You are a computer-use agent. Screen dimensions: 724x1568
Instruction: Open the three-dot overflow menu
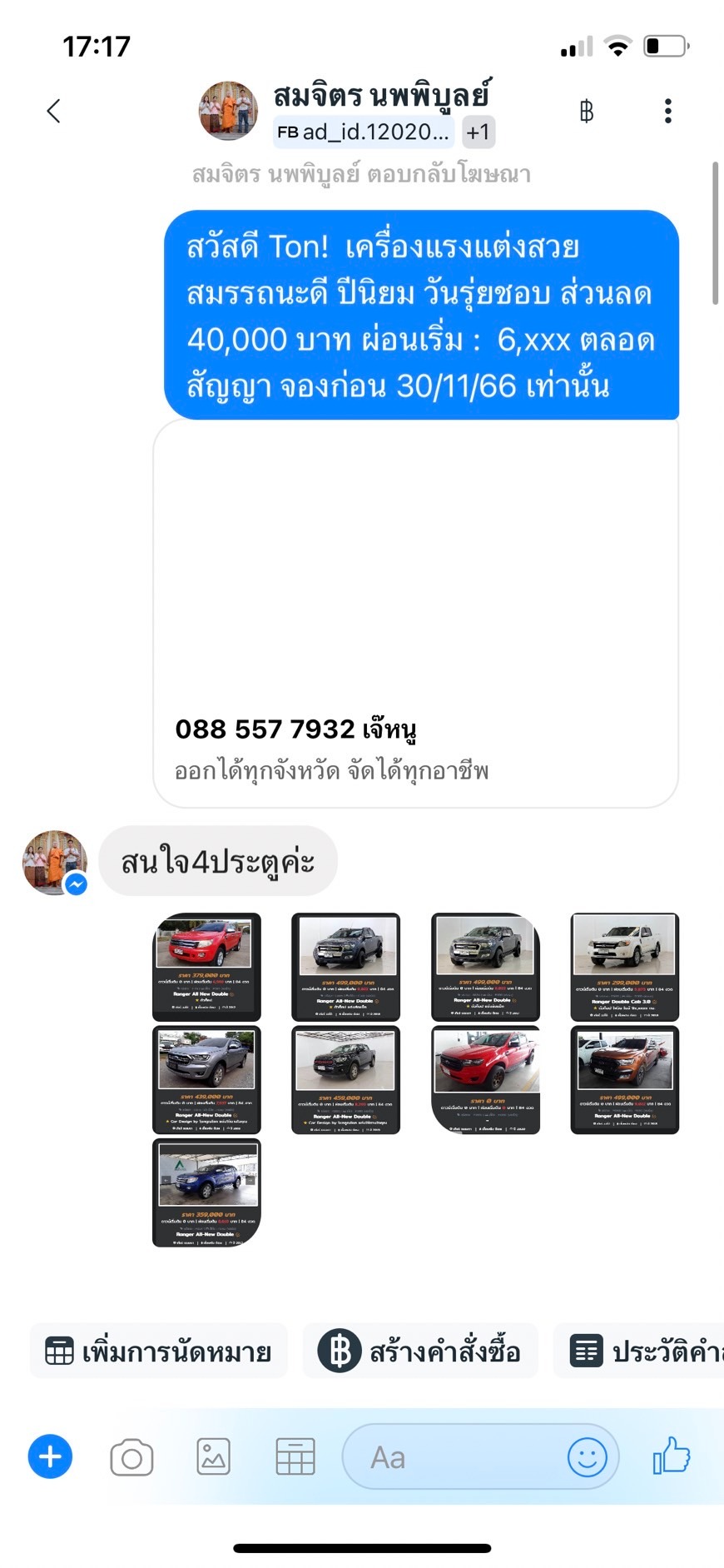tap(667, 111)
